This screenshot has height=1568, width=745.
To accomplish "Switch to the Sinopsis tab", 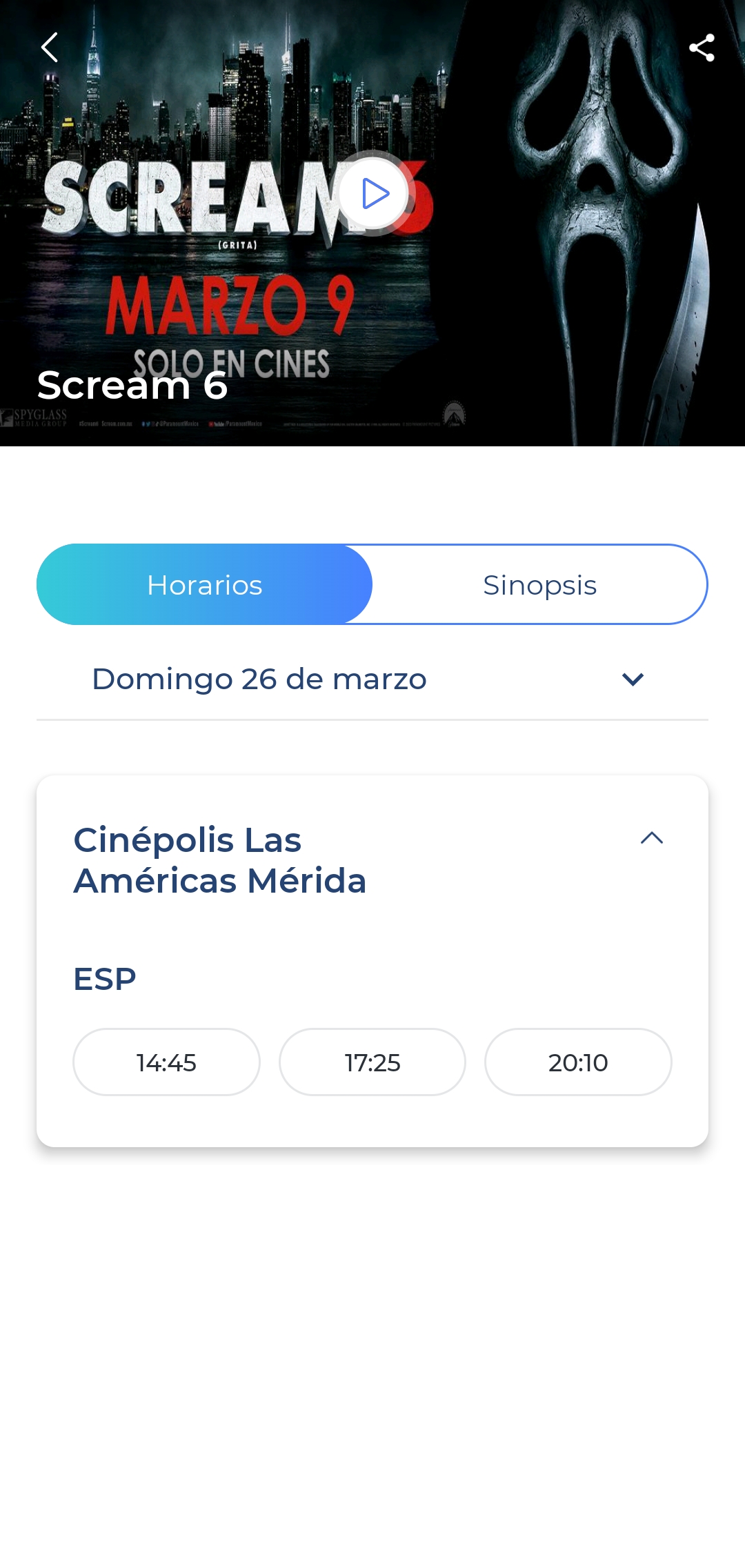I will 539,585.
